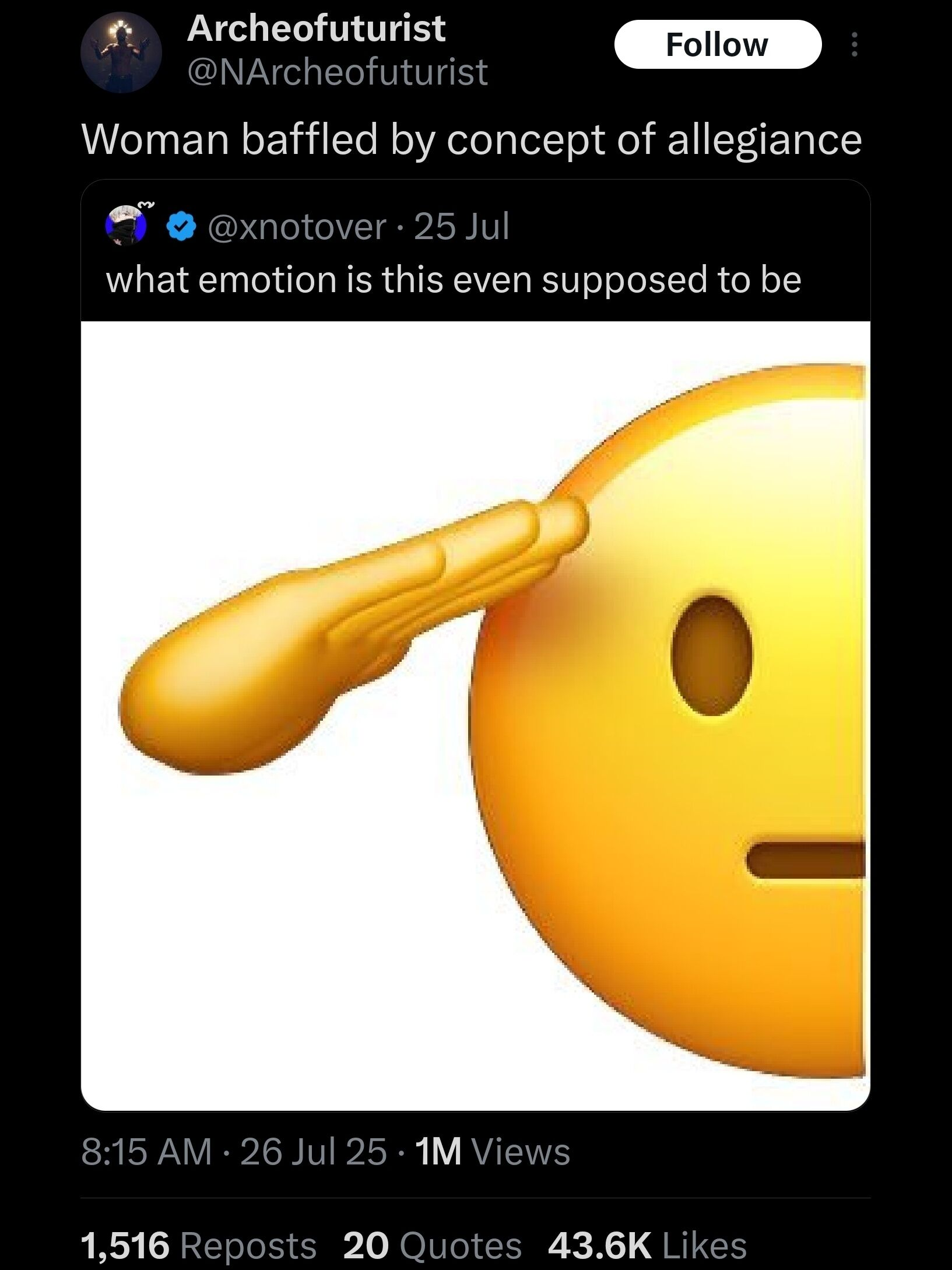The width and height of the screenshot is (952, 1270).
Task: View the 20 Quotes
Action: tap(432, 1245)
